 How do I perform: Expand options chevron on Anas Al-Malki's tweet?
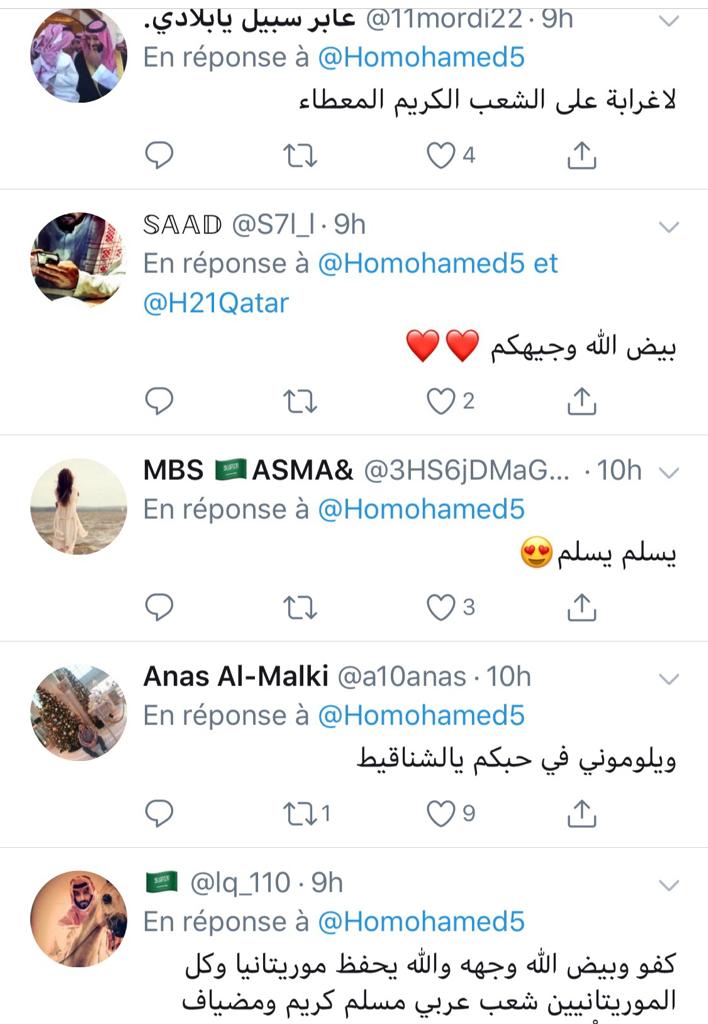click(670, 679)
